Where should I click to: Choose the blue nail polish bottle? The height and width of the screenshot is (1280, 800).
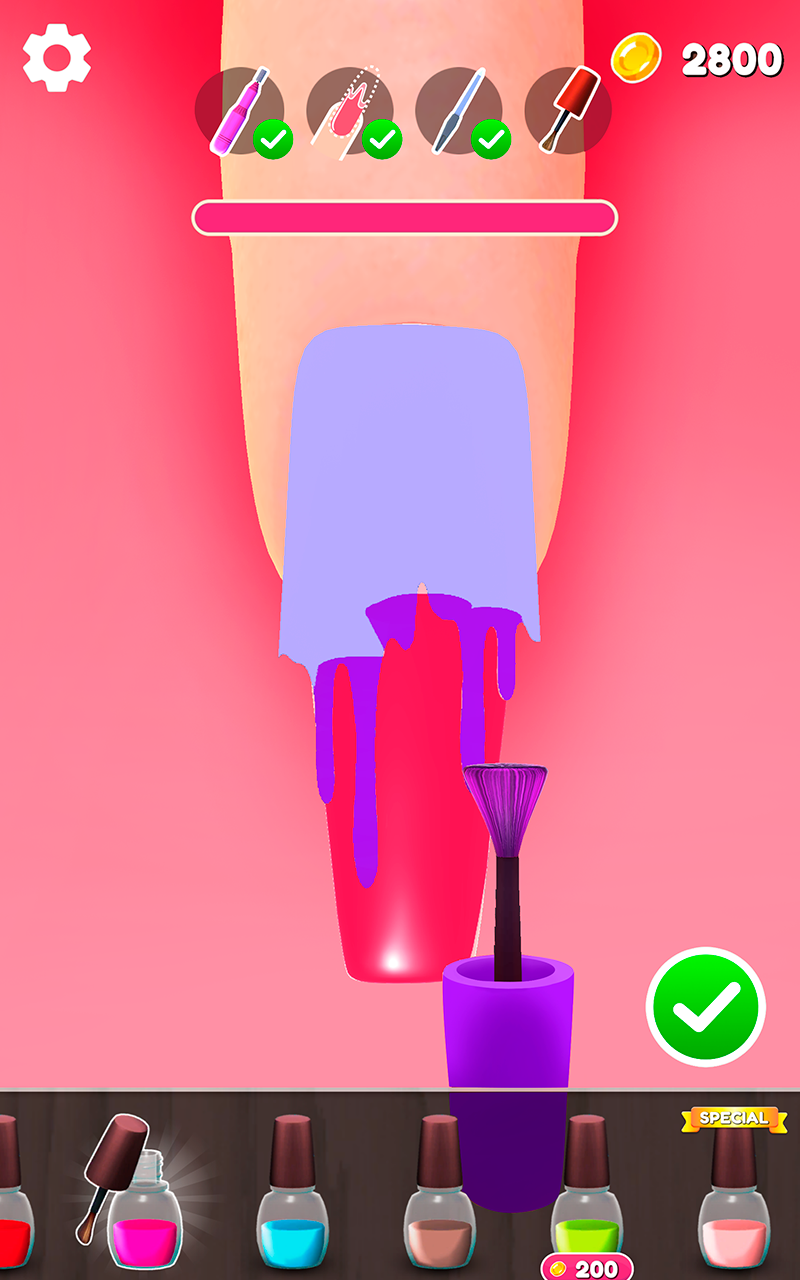point(292,1192)
